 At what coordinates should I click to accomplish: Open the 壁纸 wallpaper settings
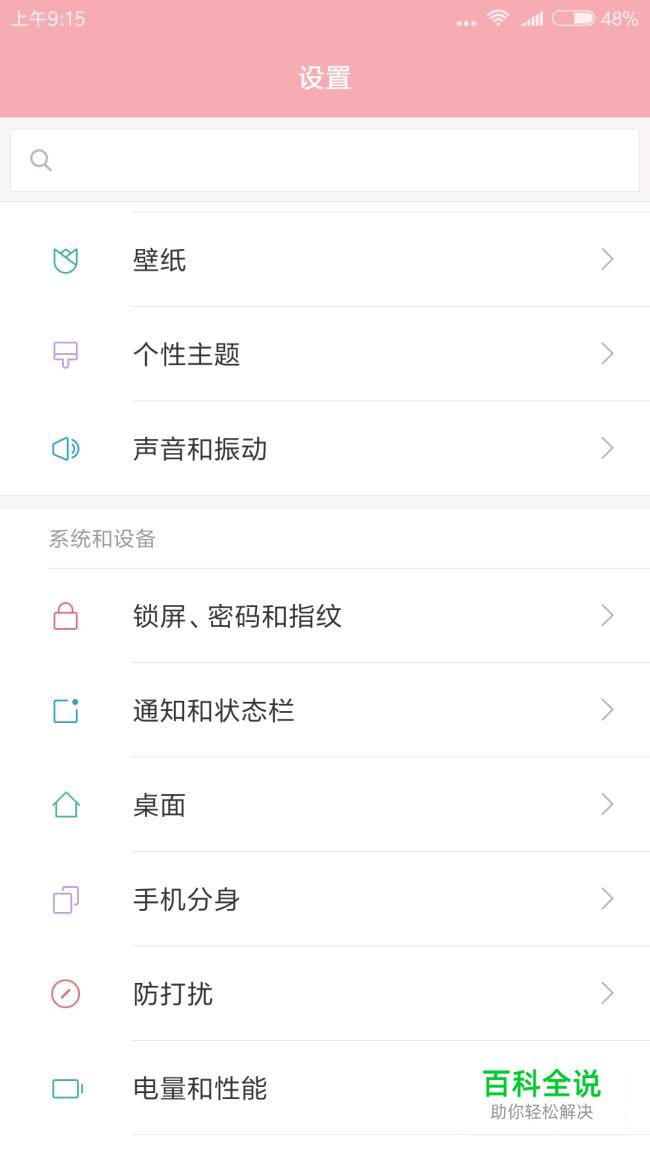325,260
